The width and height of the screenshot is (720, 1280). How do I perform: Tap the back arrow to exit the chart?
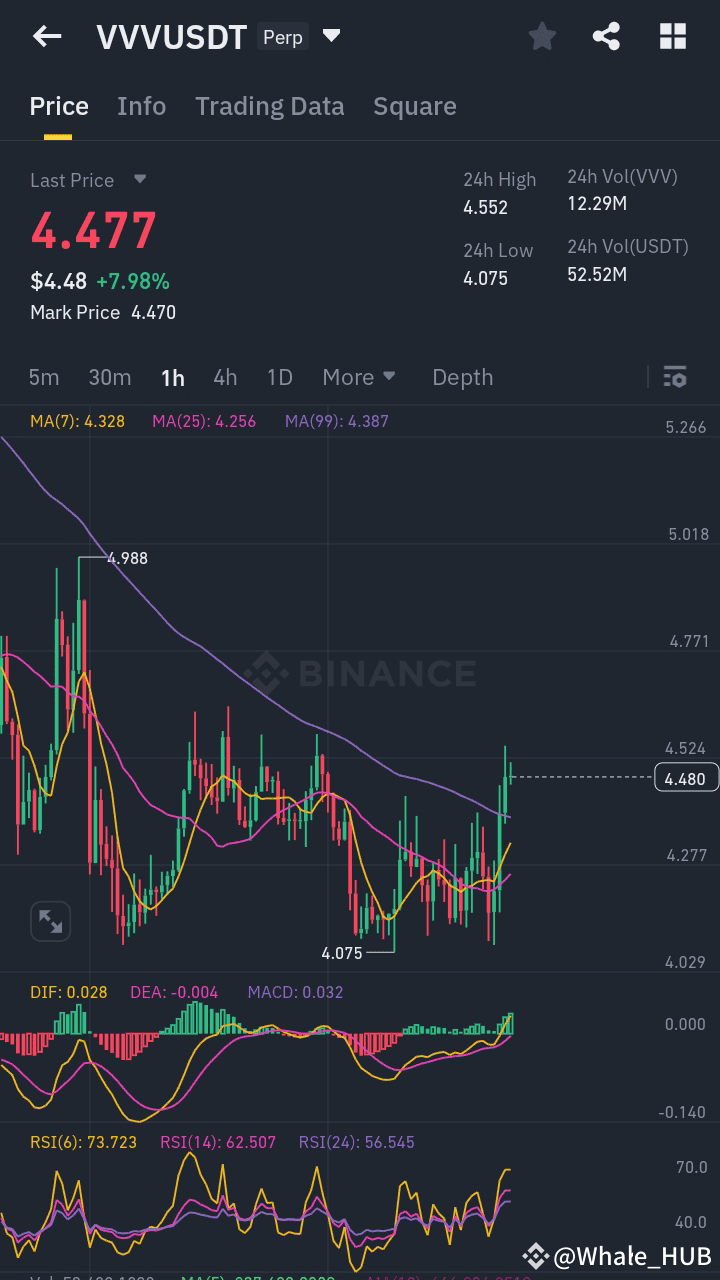46,36
